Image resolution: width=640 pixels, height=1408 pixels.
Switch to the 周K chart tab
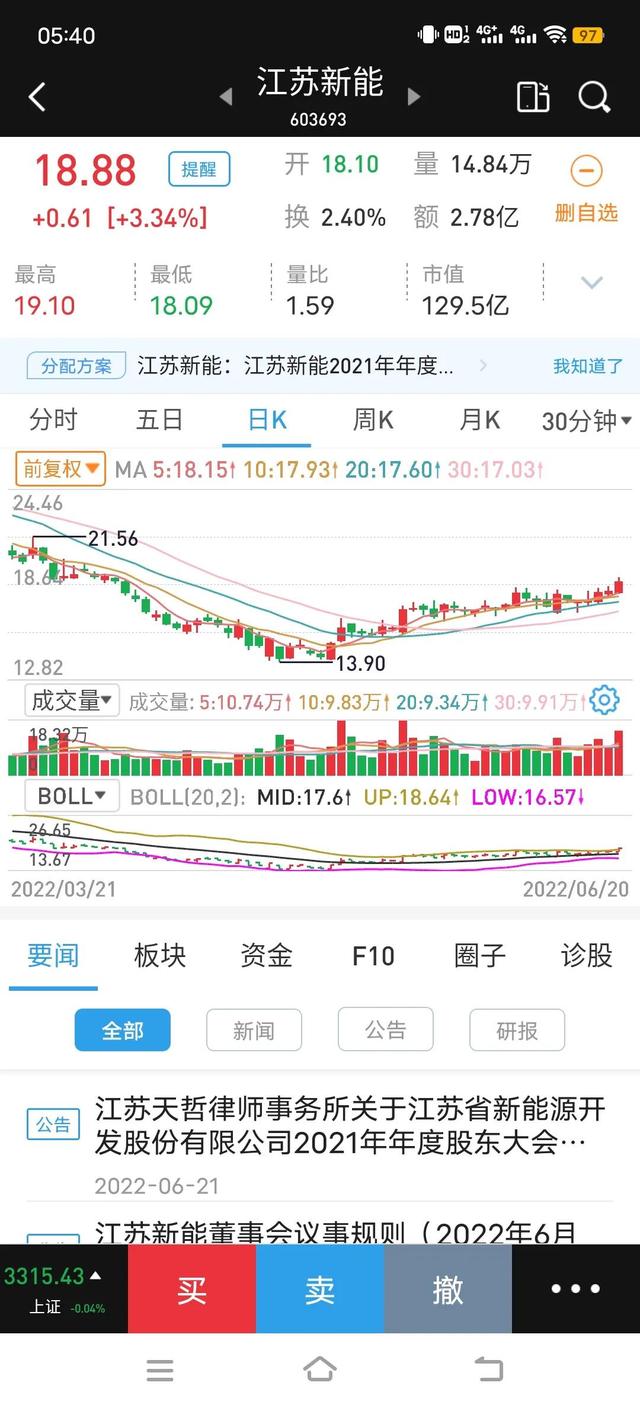coord(373,420)
